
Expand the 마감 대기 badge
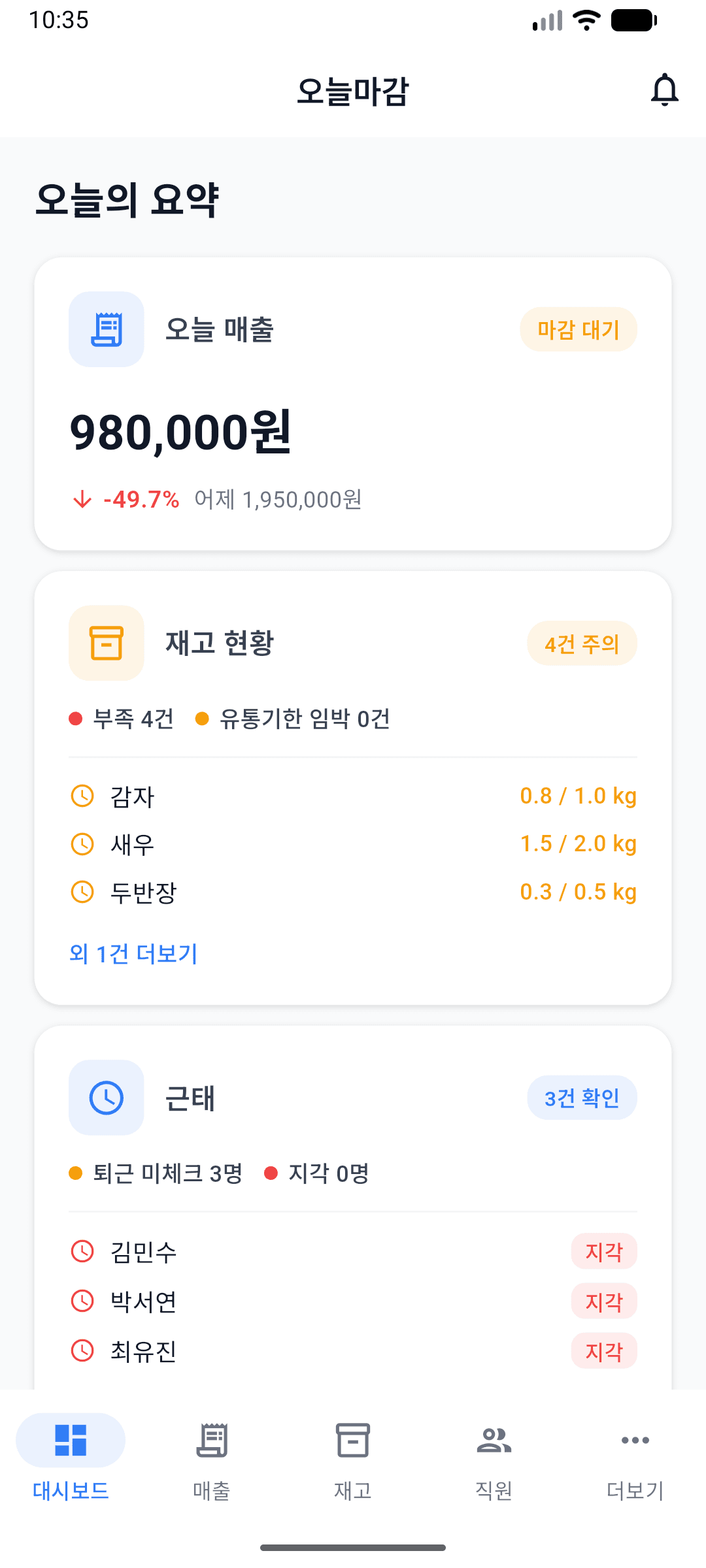point(579,329)
